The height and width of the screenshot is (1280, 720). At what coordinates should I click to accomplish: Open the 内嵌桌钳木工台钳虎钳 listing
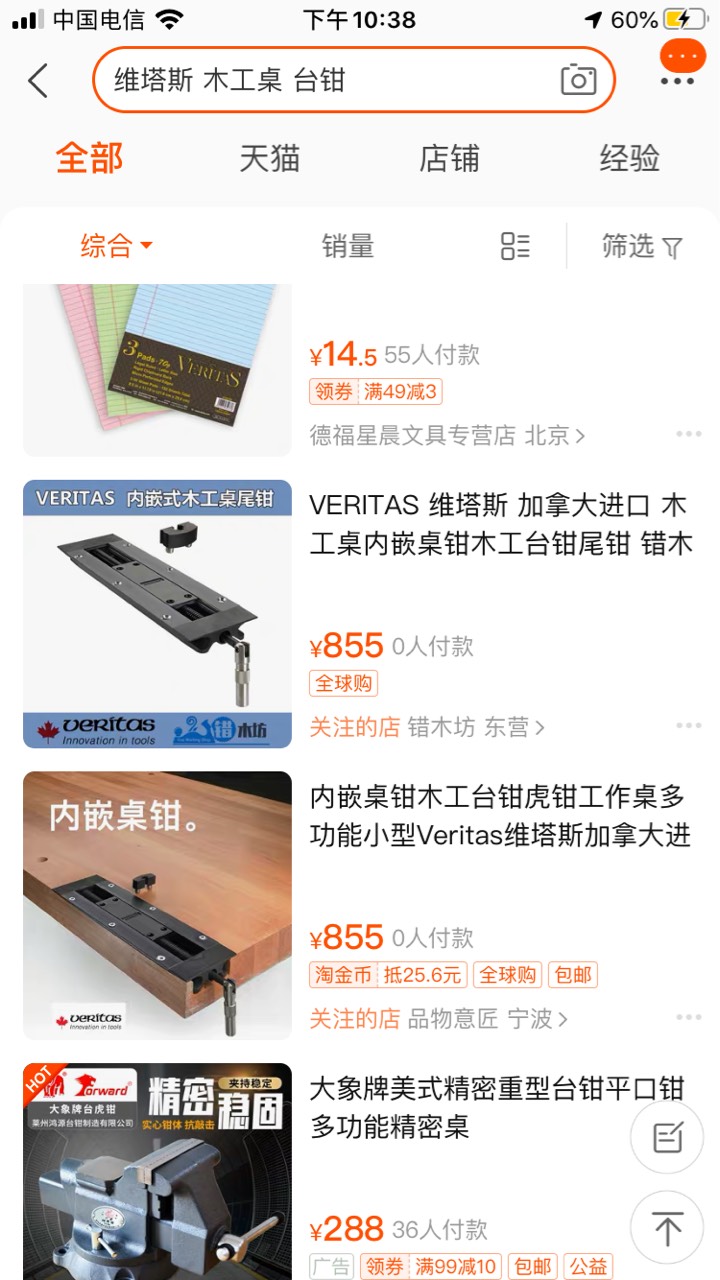tap(500, 816)
